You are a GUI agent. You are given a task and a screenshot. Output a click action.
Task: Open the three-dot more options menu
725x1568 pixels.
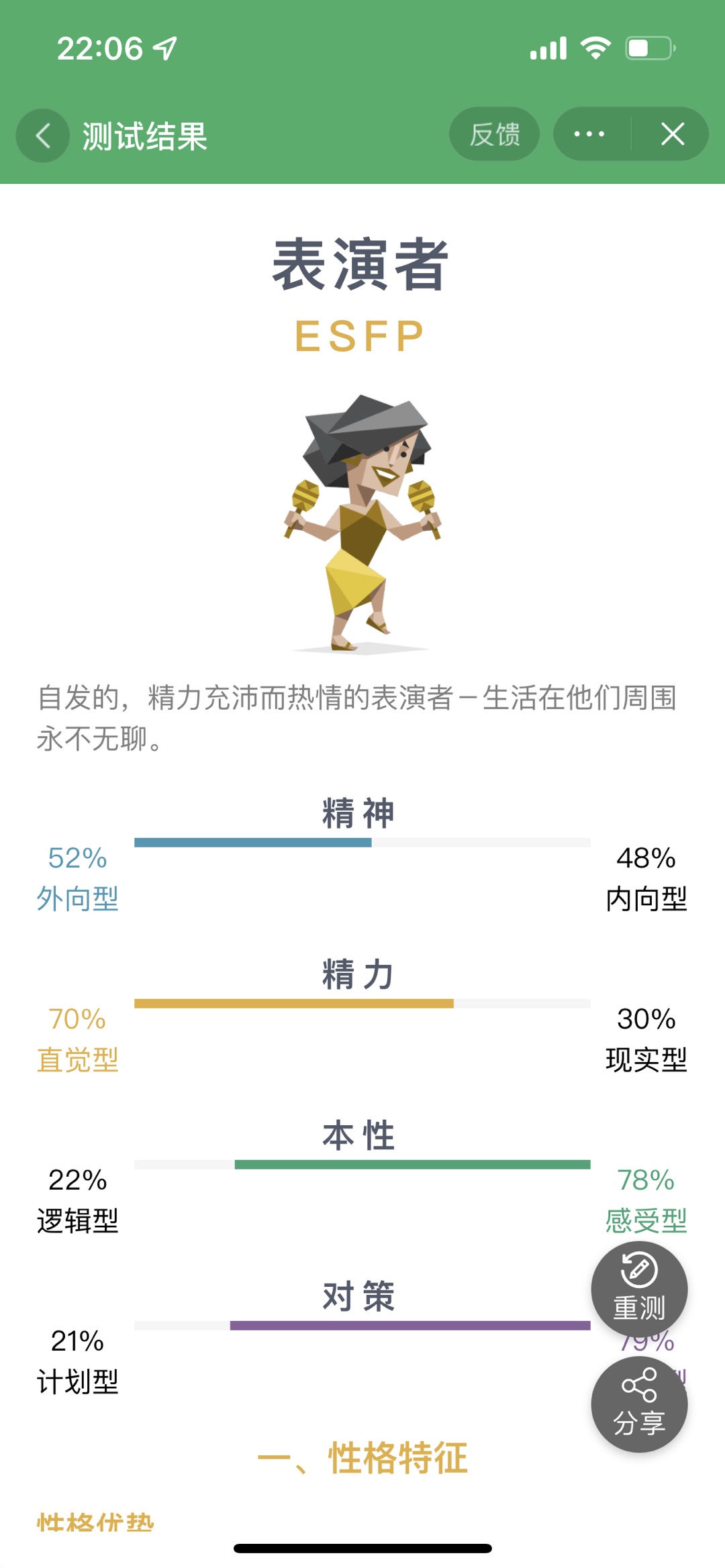[x=589, y=134]
